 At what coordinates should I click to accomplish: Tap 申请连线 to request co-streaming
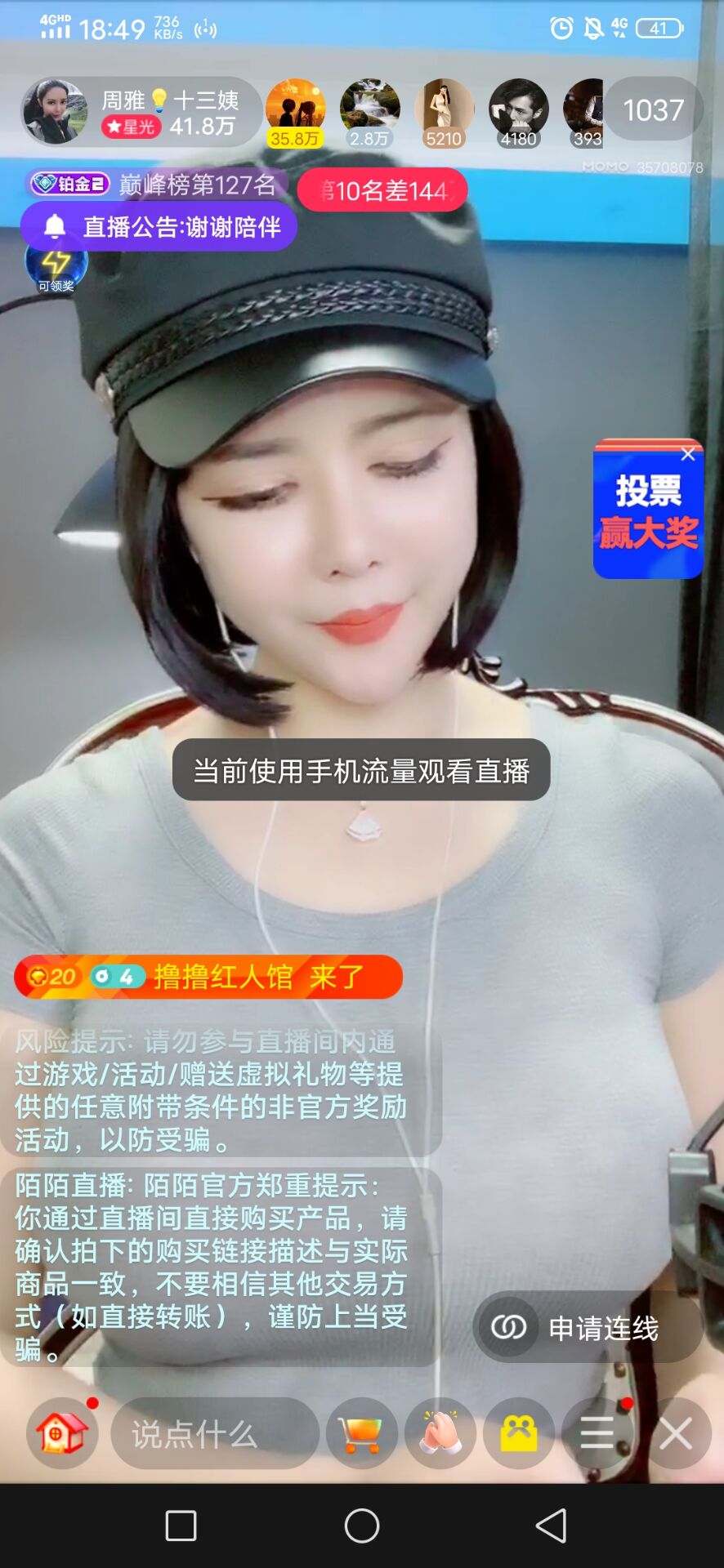(x=588, y=1328)
